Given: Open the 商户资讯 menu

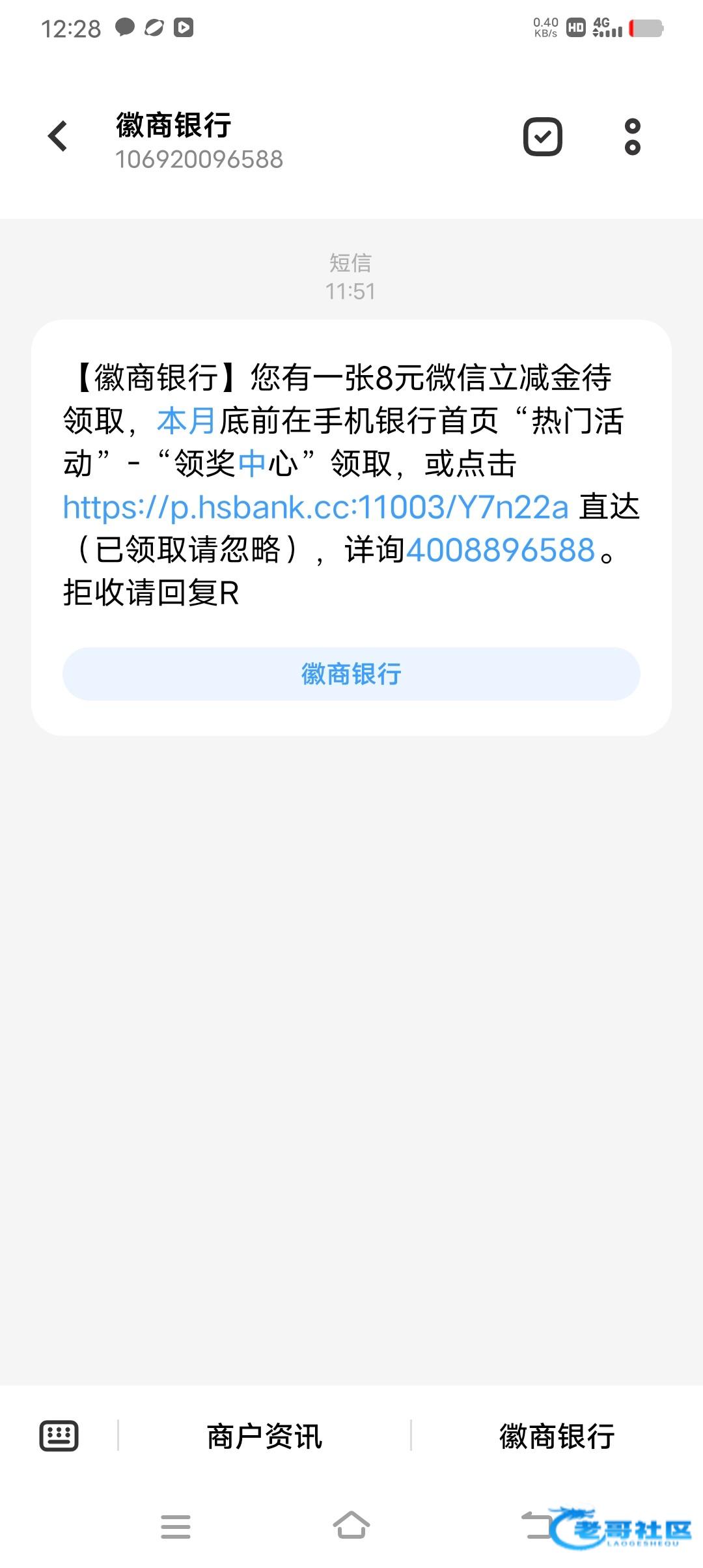Looking at the screenshot, I should (264, 1436).
